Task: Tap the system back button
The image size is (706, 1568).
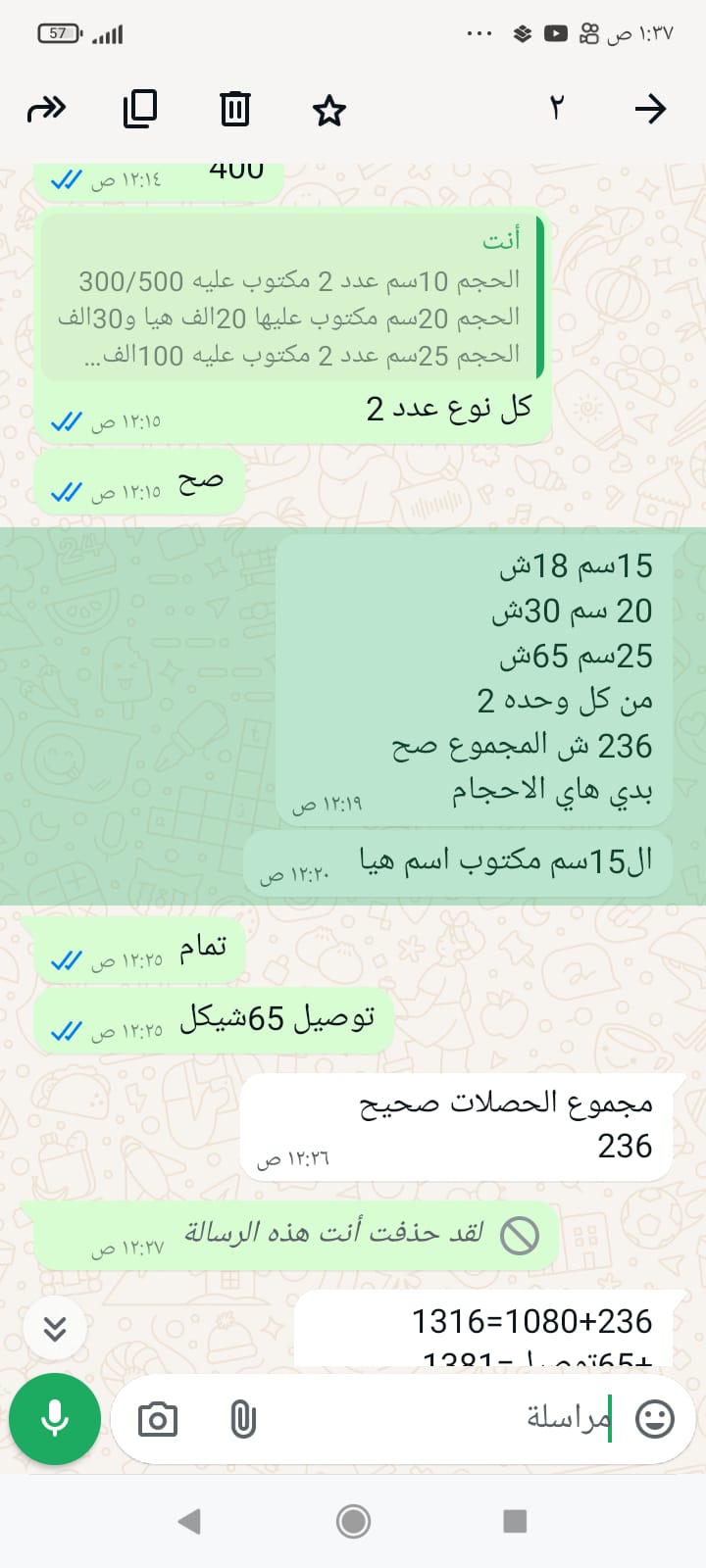Action: click(x=189, y=1521)
